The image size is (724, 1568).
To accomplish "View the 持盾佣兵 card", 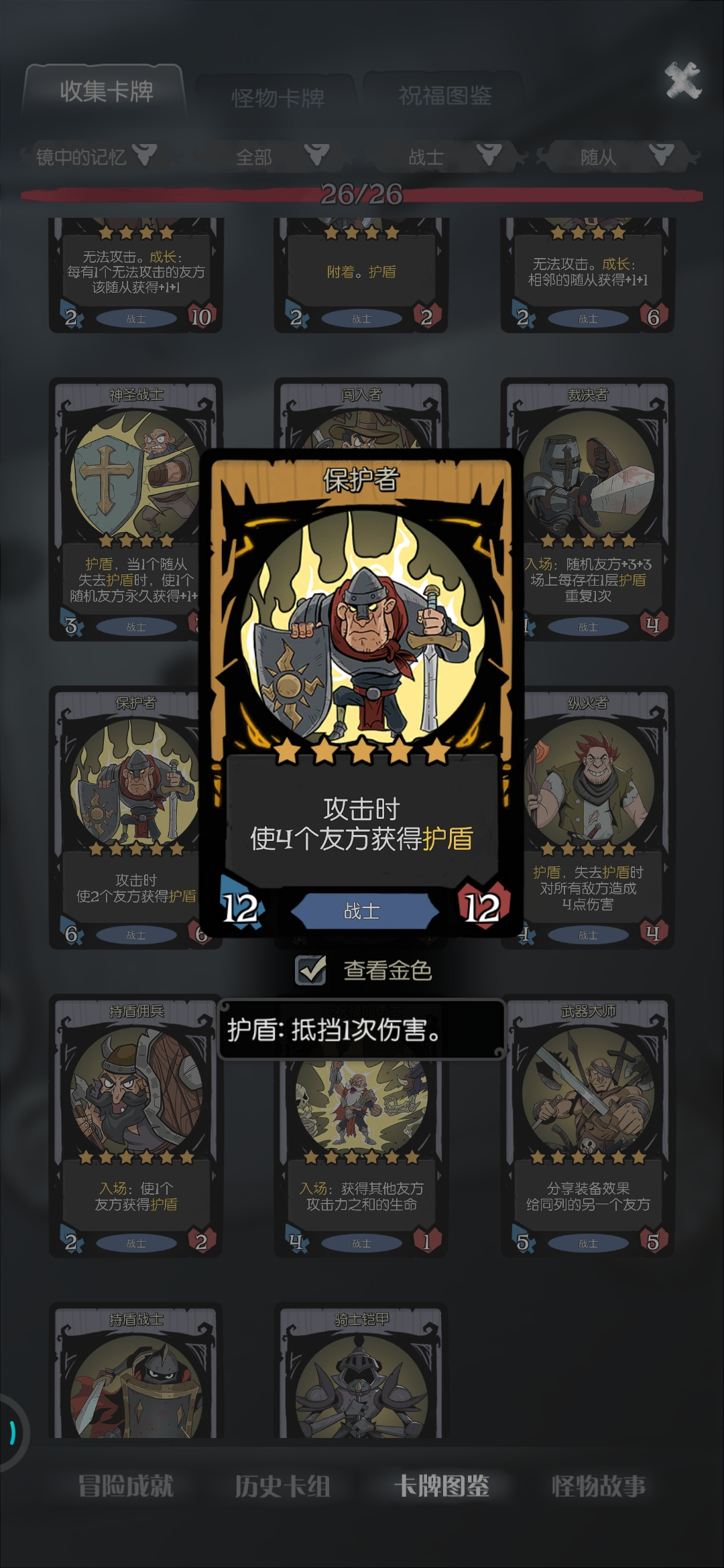I will (x=135, y=1124).
